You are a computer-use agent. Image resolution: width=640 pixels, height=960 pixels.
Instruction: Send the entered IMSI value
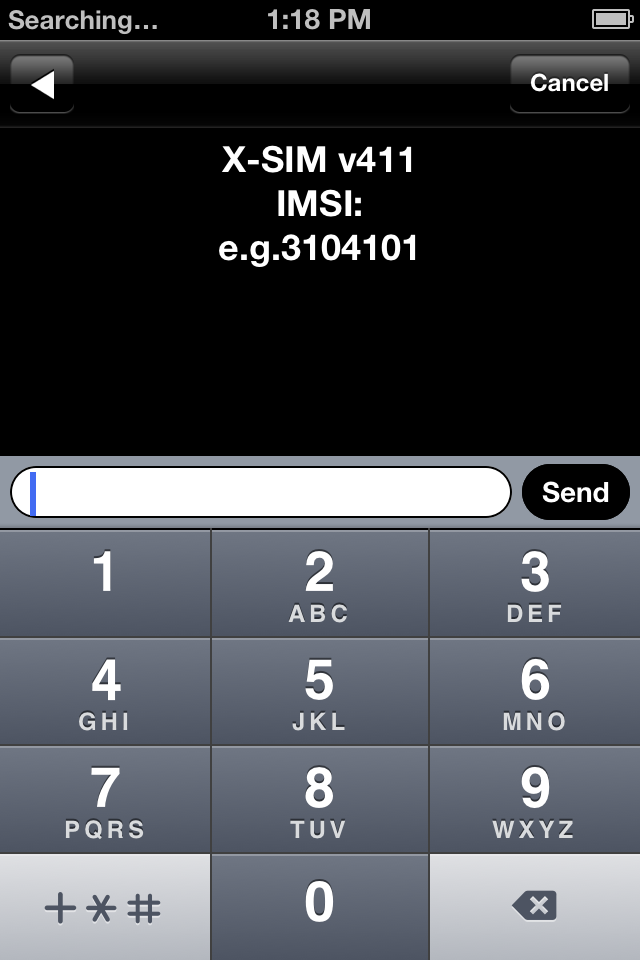[575, 492]
